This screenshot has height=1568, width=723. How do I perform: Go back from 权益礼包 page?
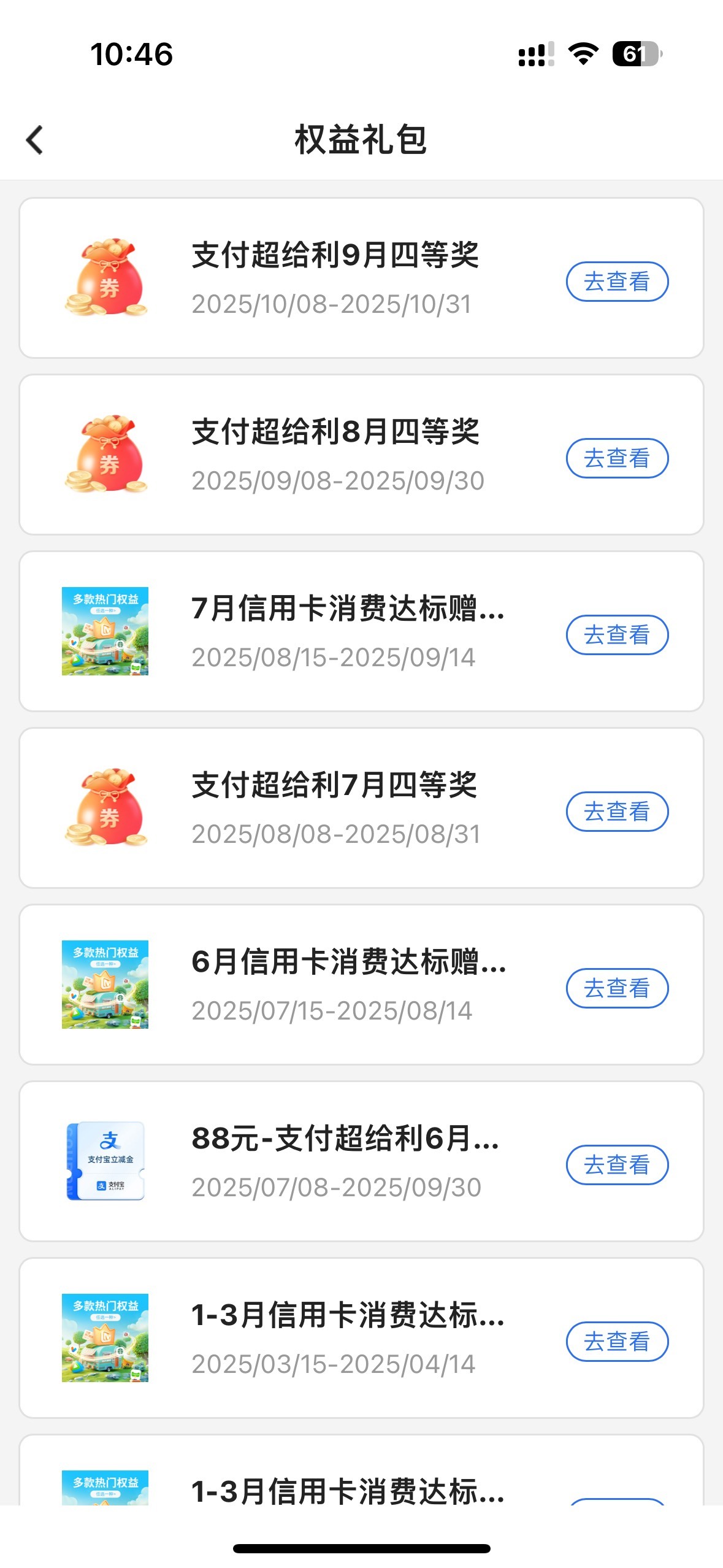click(x=35, y=140)
